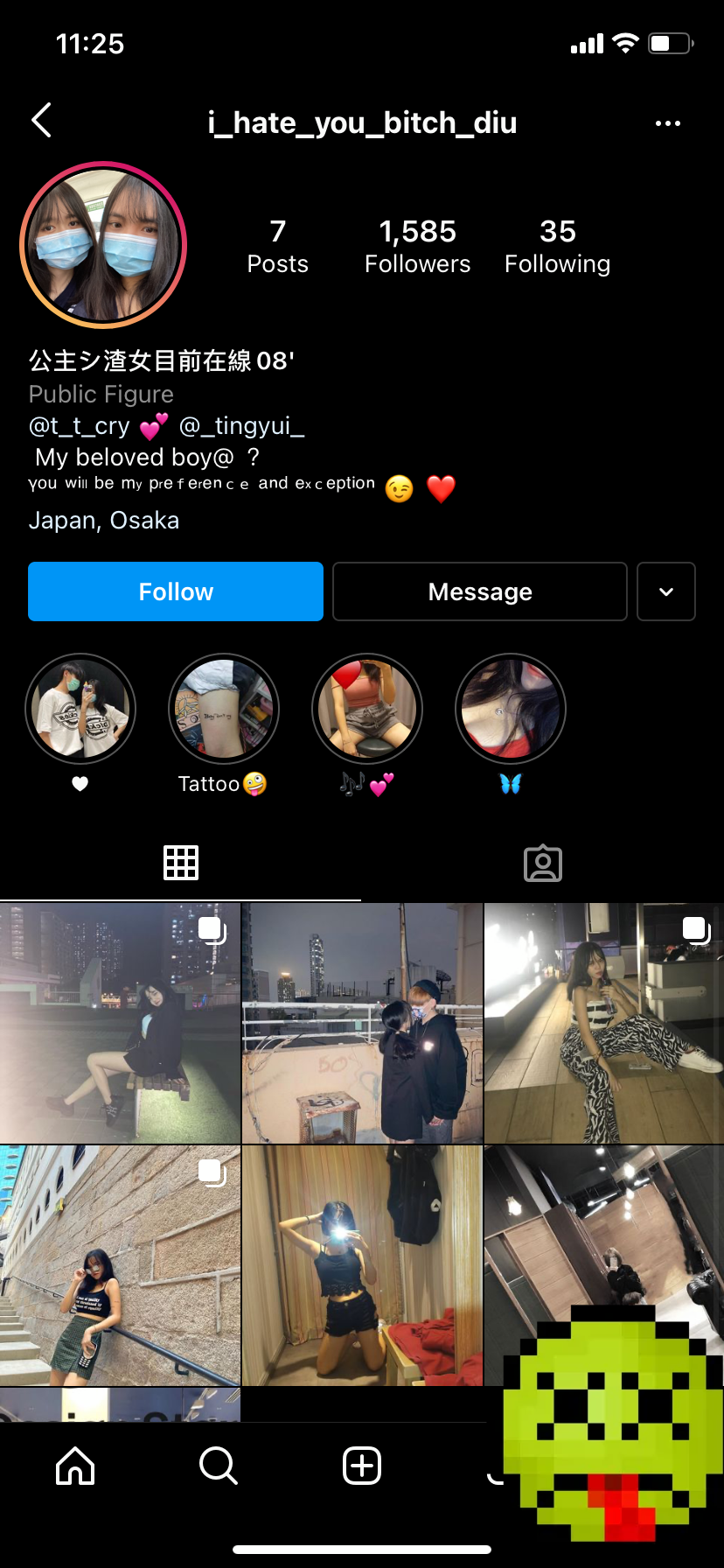Expand suggested accounts dropdown arrow
This screenshot has height=1568, width=724.
point(665,591)
